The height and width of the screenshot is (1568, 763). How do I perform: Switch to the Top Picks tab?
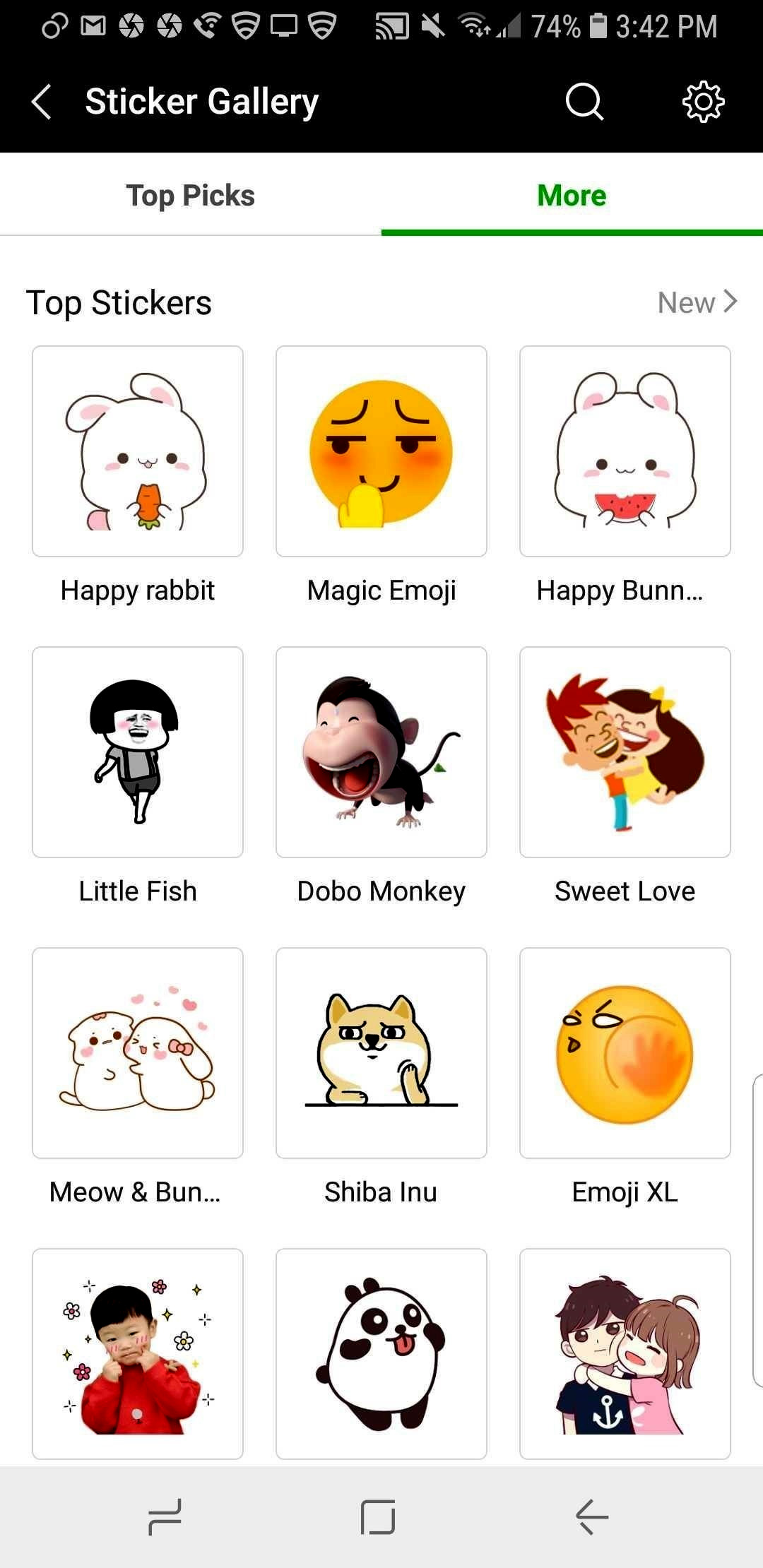[x=191, y=196]
